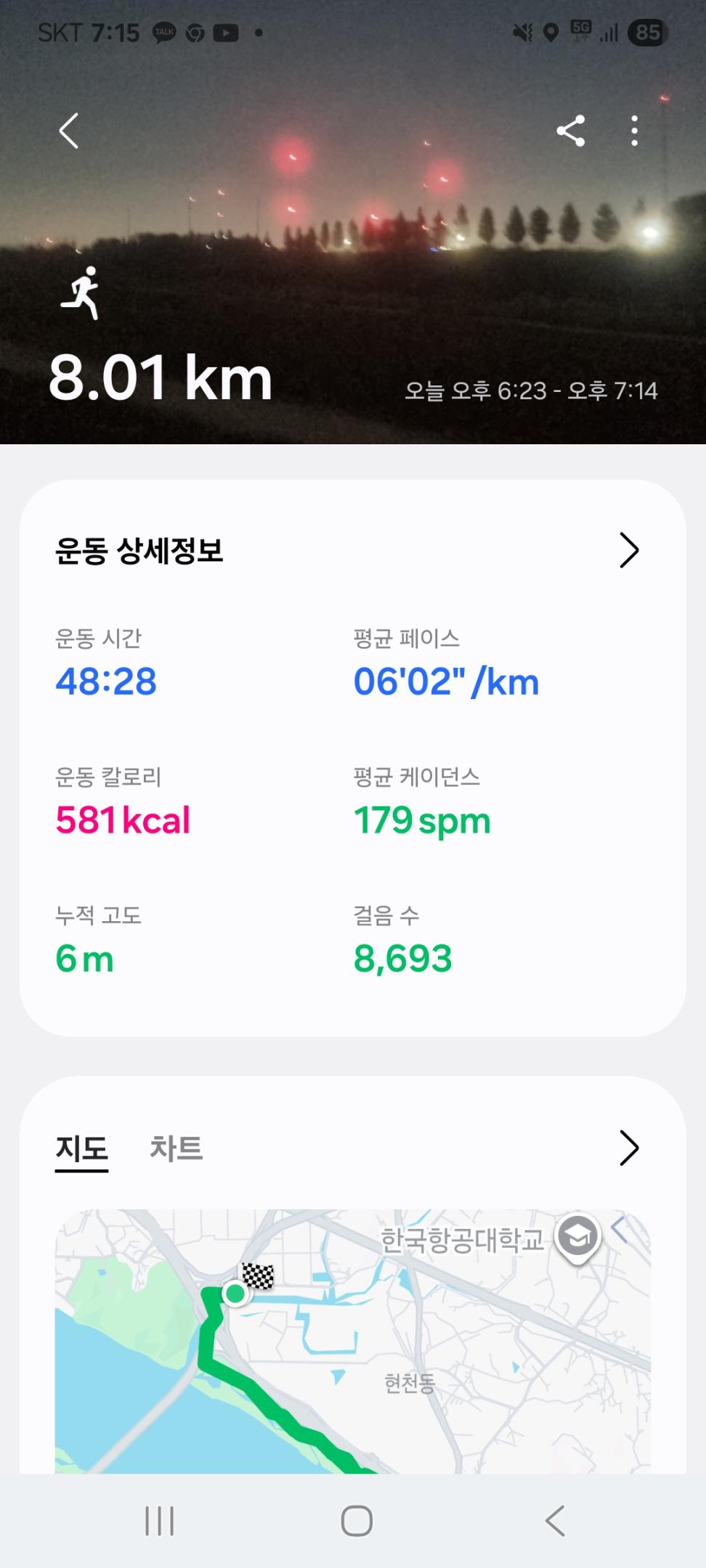Select the 지도 tab
This screenshot has width=706, height=1568.
coord(81,1149)
